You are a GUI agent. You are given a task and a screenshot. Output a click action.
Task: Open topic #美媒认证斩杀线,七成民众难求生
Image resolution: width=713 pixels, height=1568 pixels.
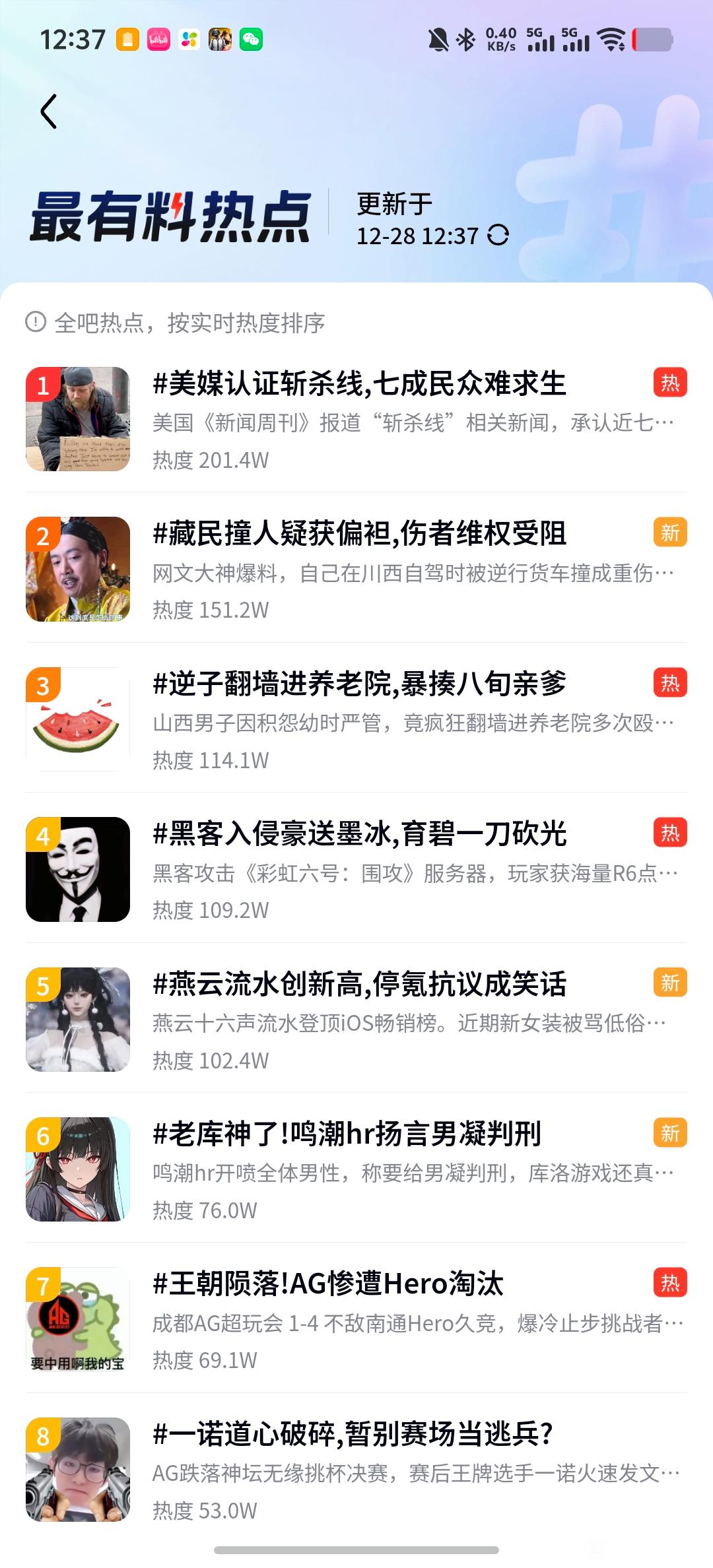pos(359,384)
